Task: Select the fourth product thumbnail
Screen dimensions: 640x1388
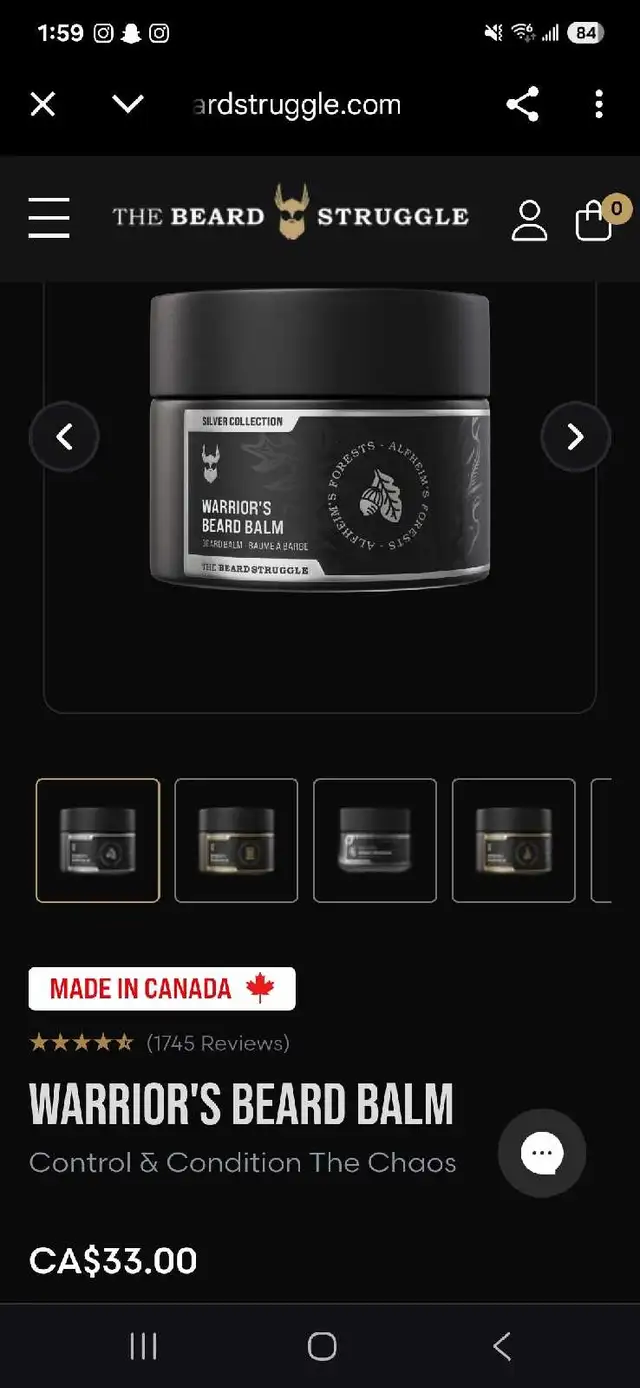Action: click(x=514, y=841)
